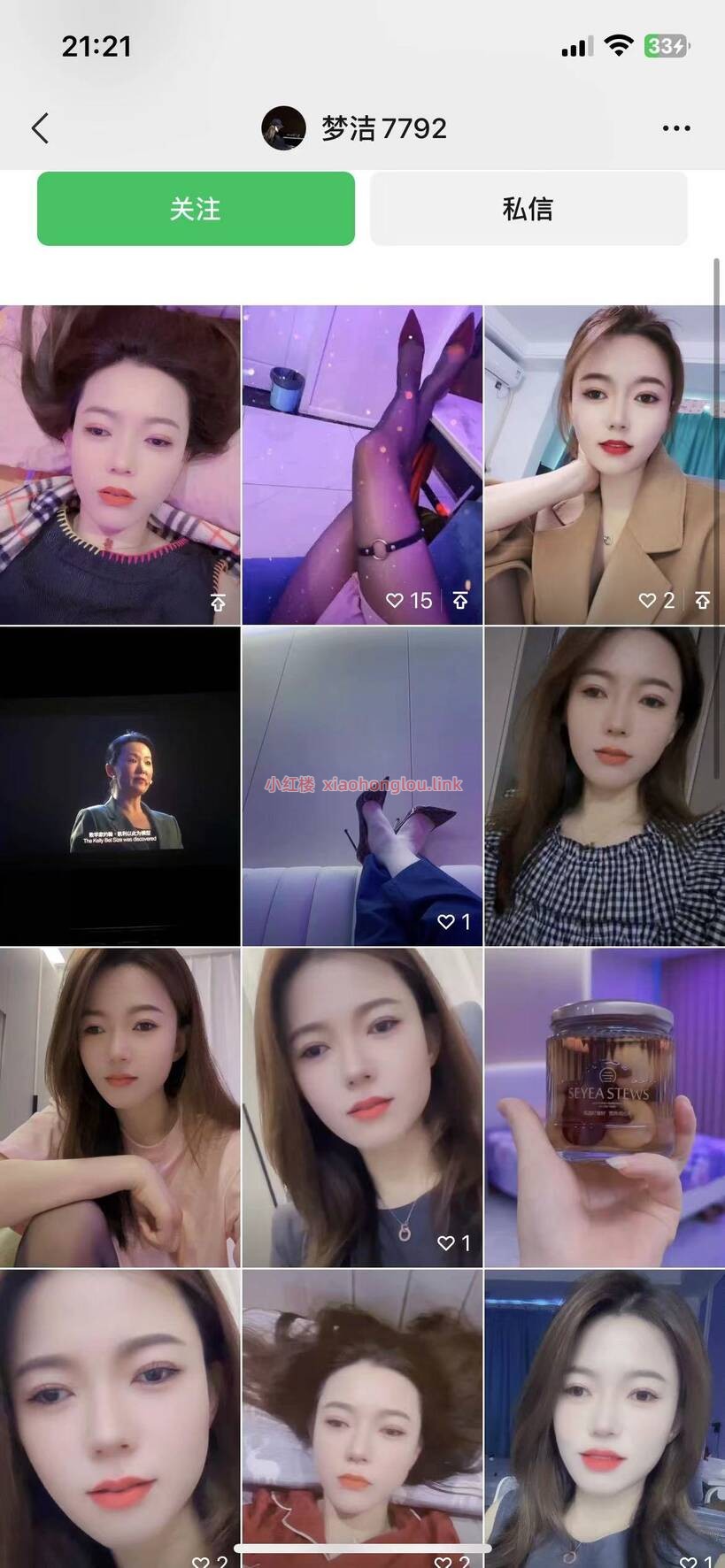Tap the green 关注 follow button
The width and height of the screenshot is (725, 1568).
196,209
